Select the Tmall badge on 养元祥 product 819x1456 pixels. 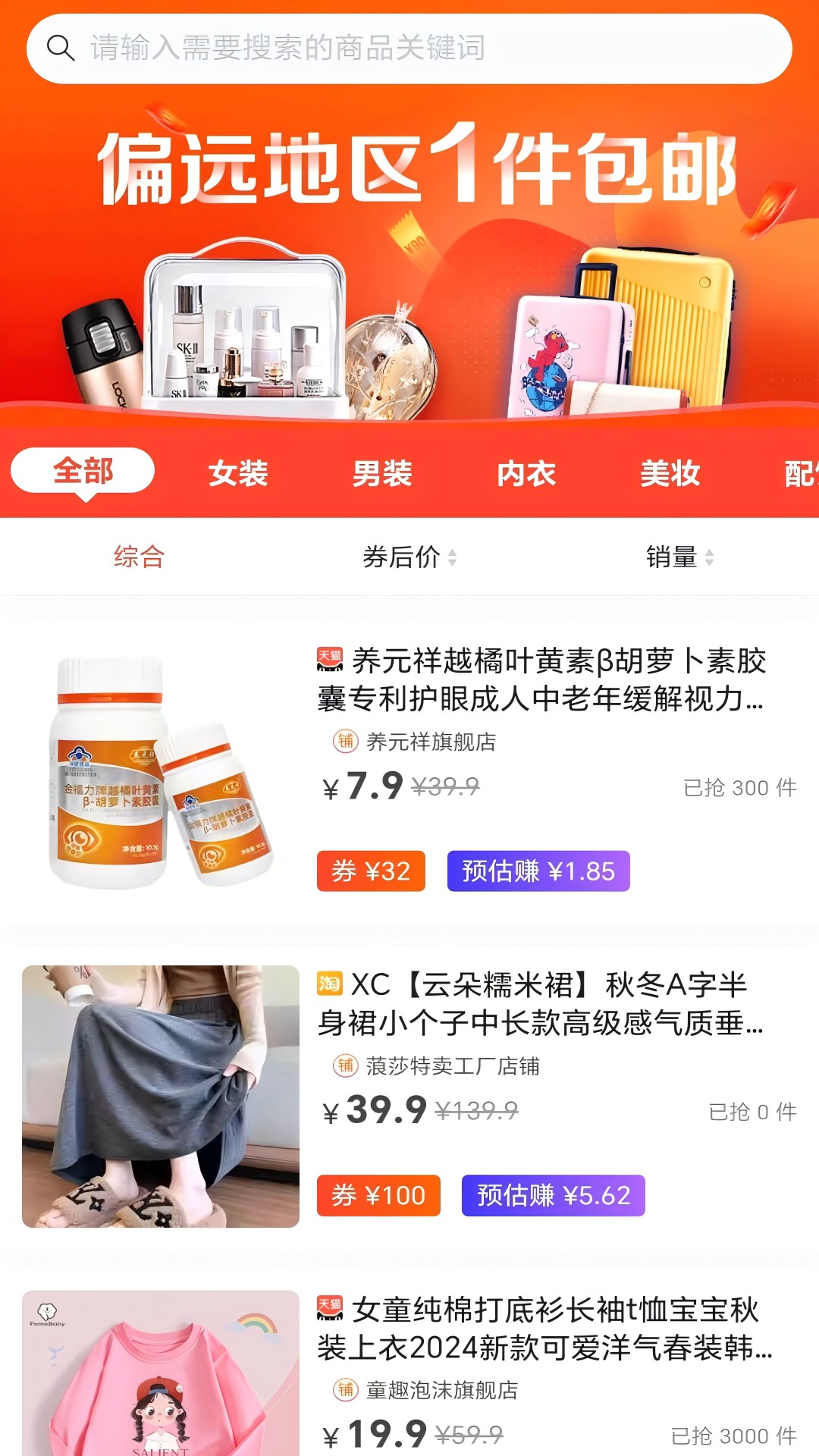pos(329,660)
